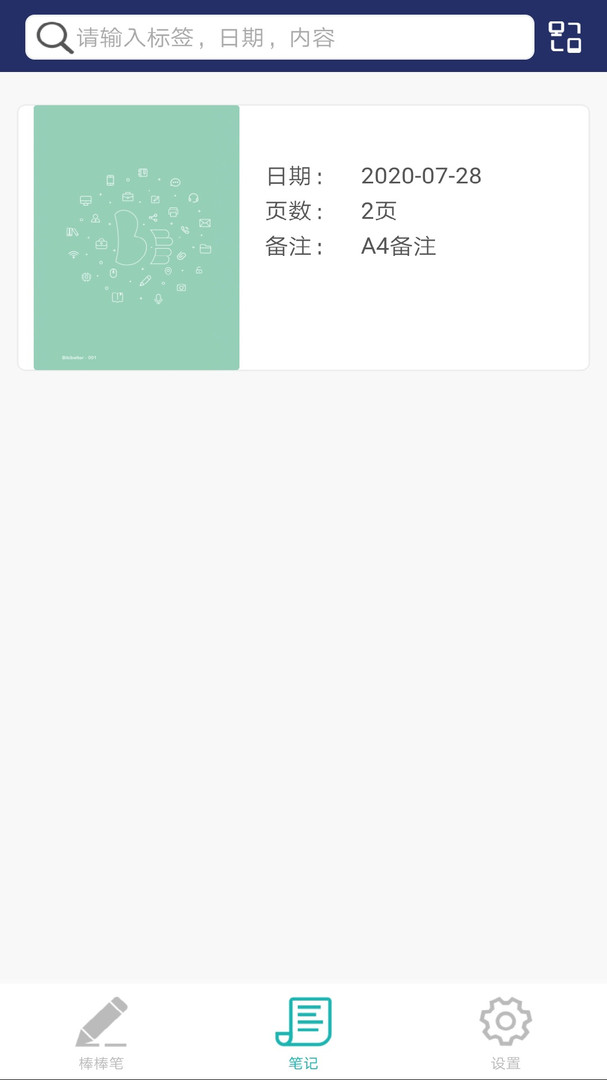Image resolution: width=607 pixels, height=1080 pixels.
Task: Switch to the 棒棒笔 tab
Action: tap(101, 1032)
